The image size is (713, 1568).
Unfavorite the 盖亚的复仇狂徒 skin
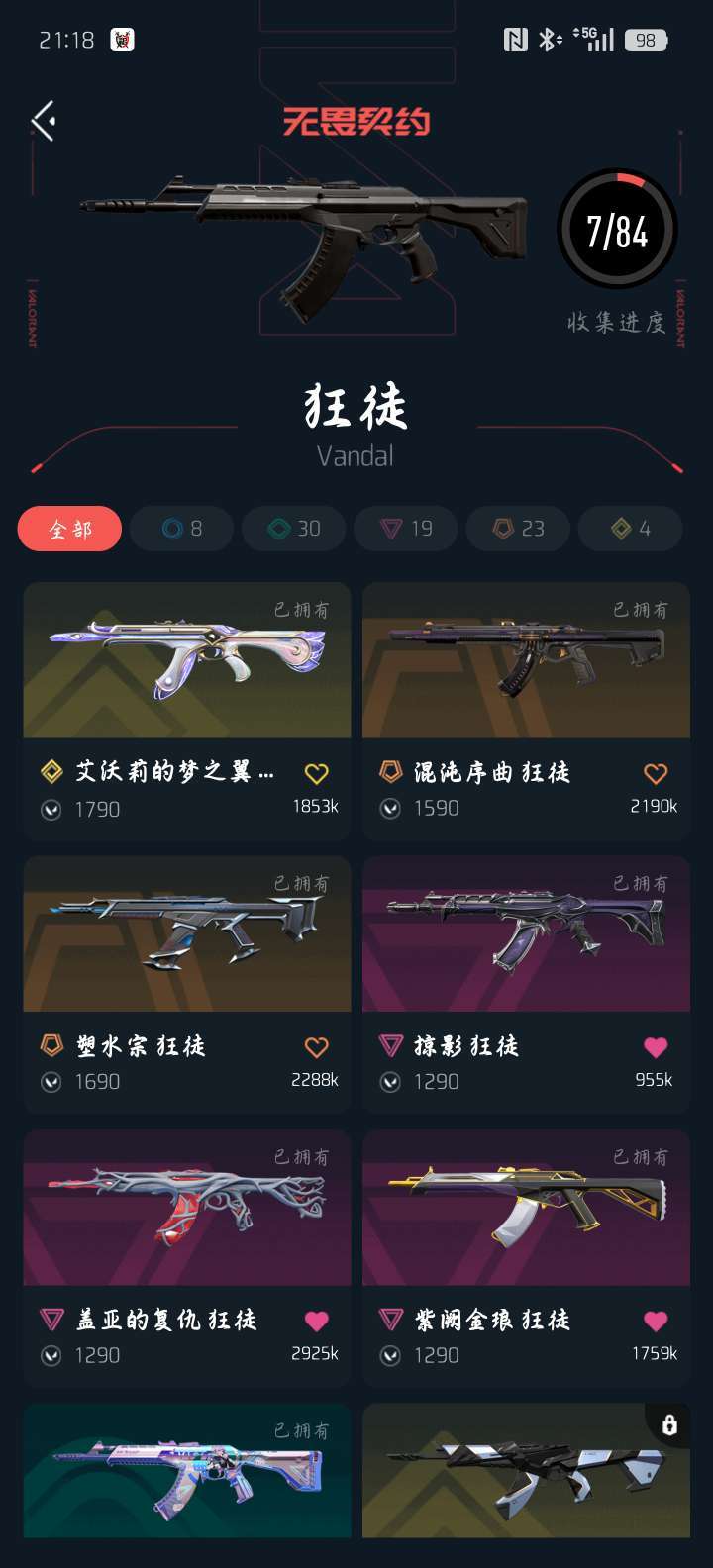tap(316, 1319)
